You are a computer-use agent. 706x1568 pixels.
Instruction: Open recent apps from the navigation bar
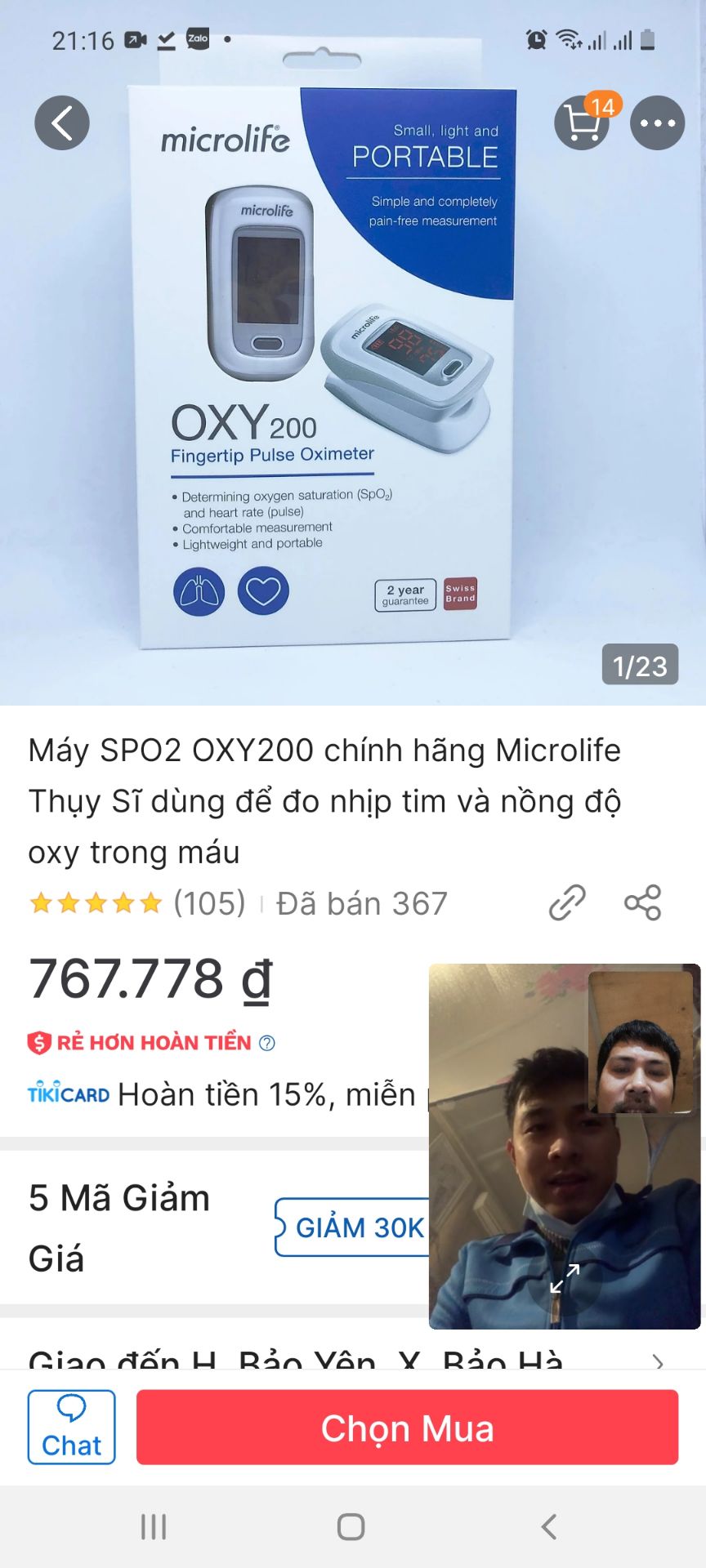(153, 1524)
